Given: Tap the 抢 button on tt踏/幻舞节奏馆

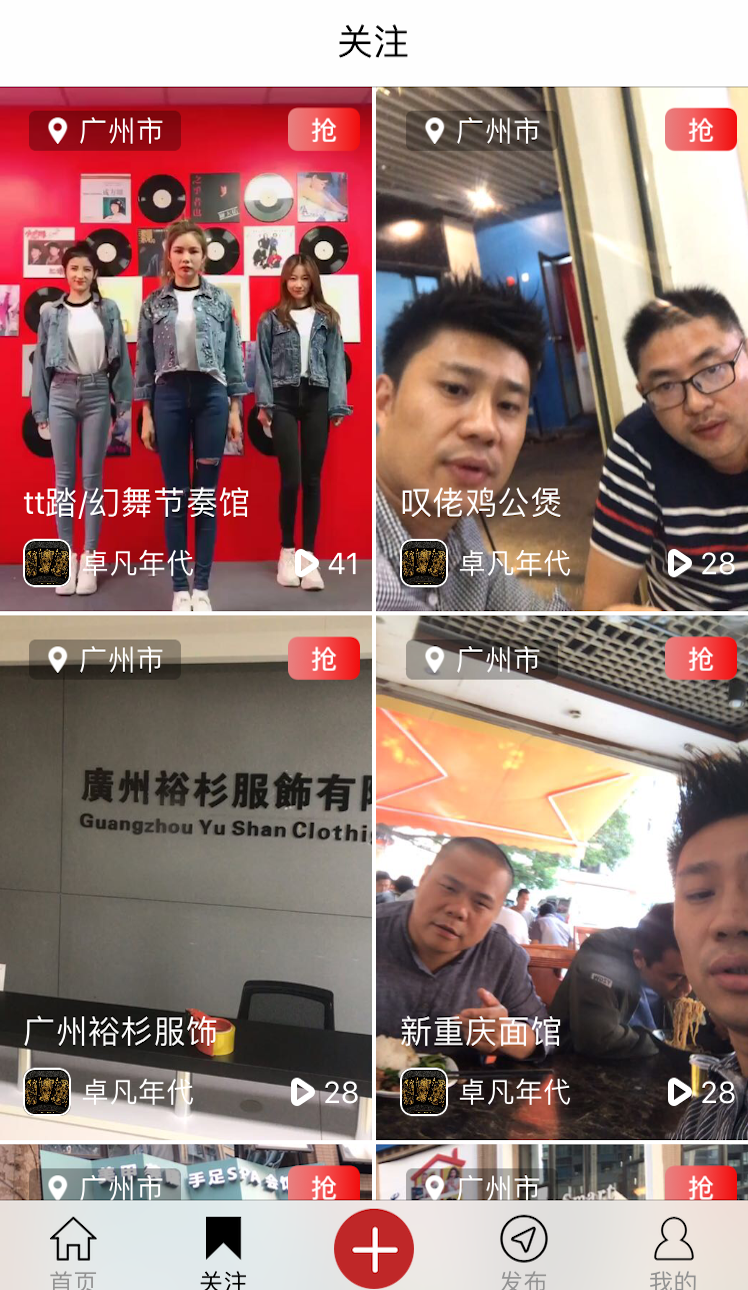Looking at the screenshot, I should (x=323, y=130).
